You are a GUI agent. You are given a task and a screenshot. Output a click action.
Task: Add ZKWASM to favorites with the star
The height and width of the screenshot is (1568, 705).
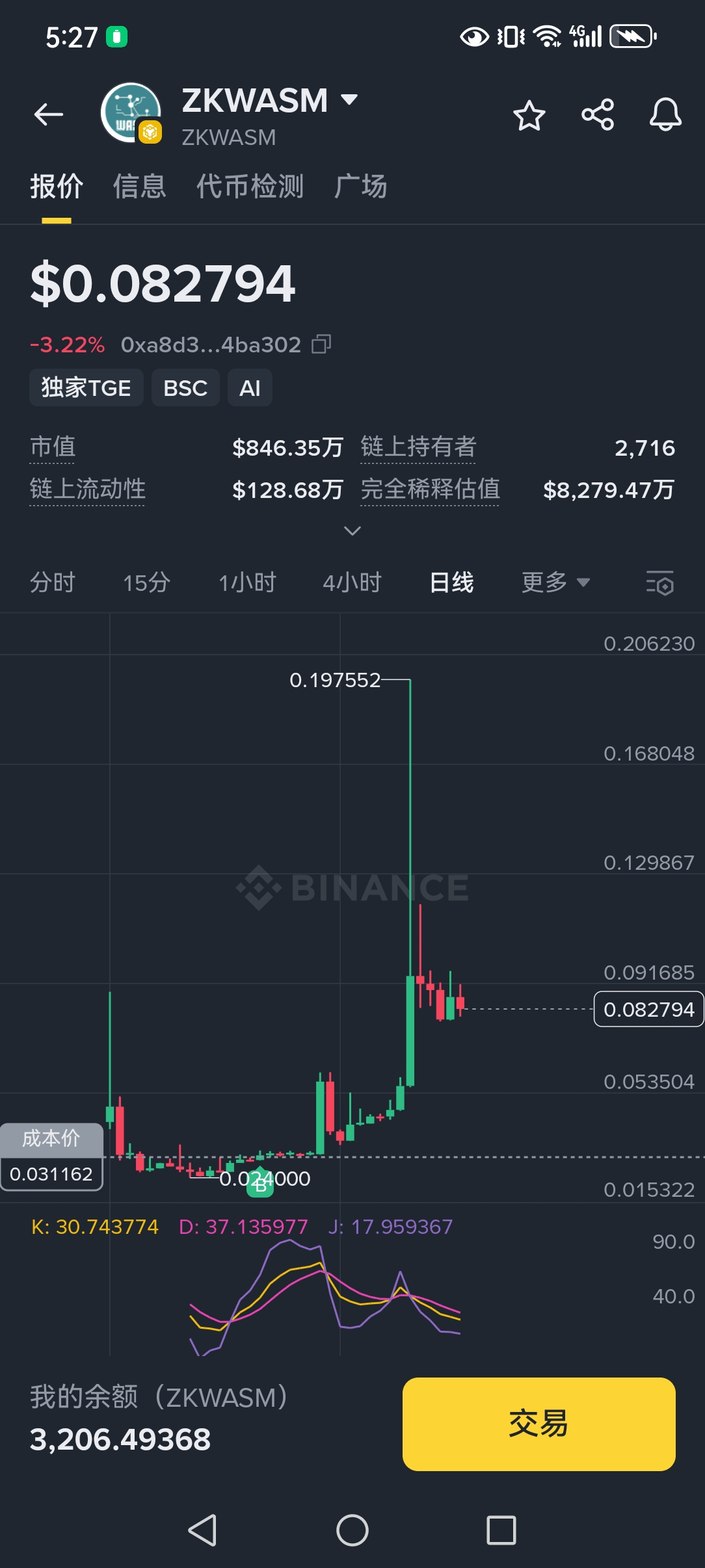tap(529, 116)
